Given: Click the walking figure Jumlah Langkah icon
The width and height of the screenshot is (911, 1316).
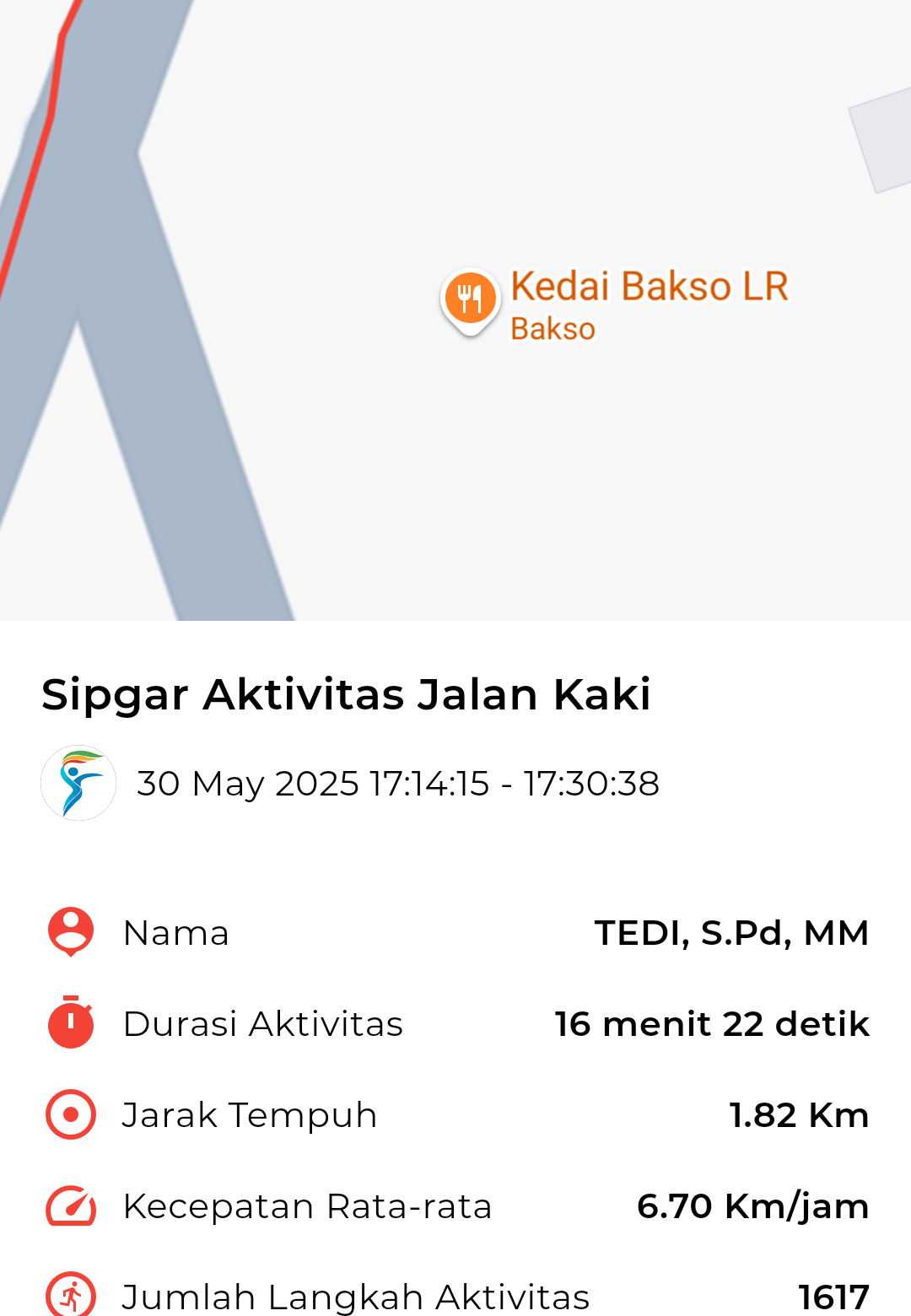Looking at the screenshot, I should point(69,1295).
